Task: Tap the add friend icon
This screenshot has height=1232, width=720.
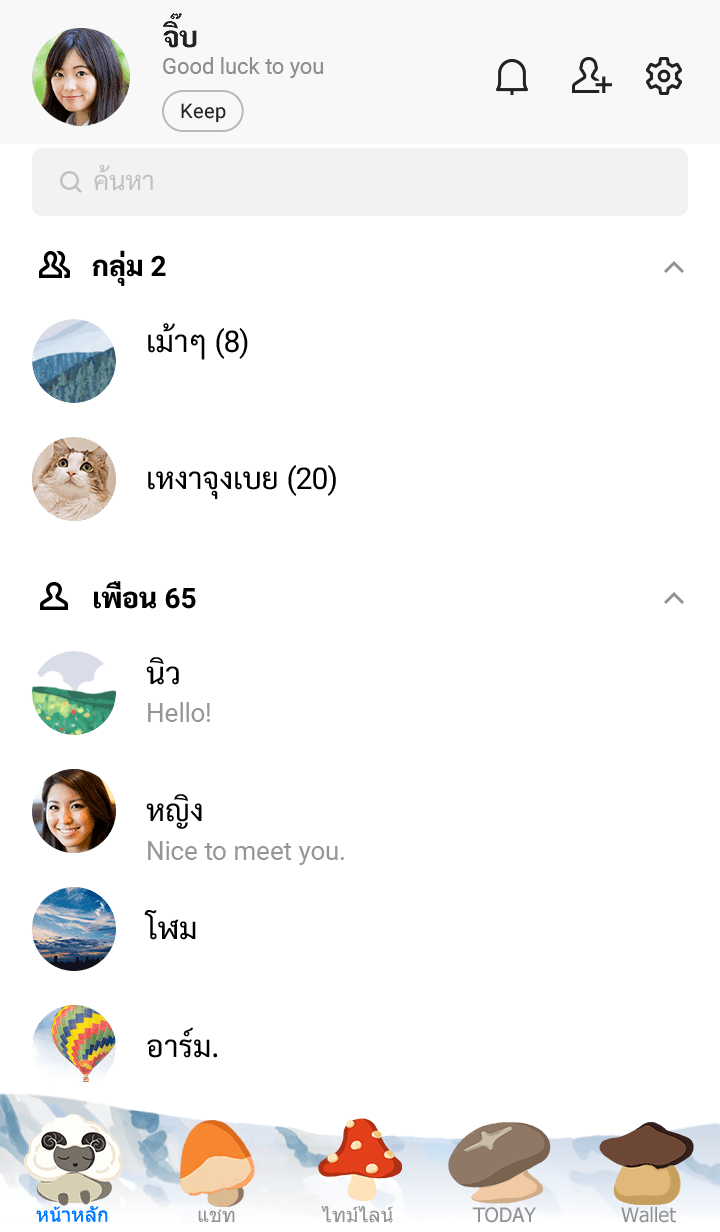Action: point(591,77)
